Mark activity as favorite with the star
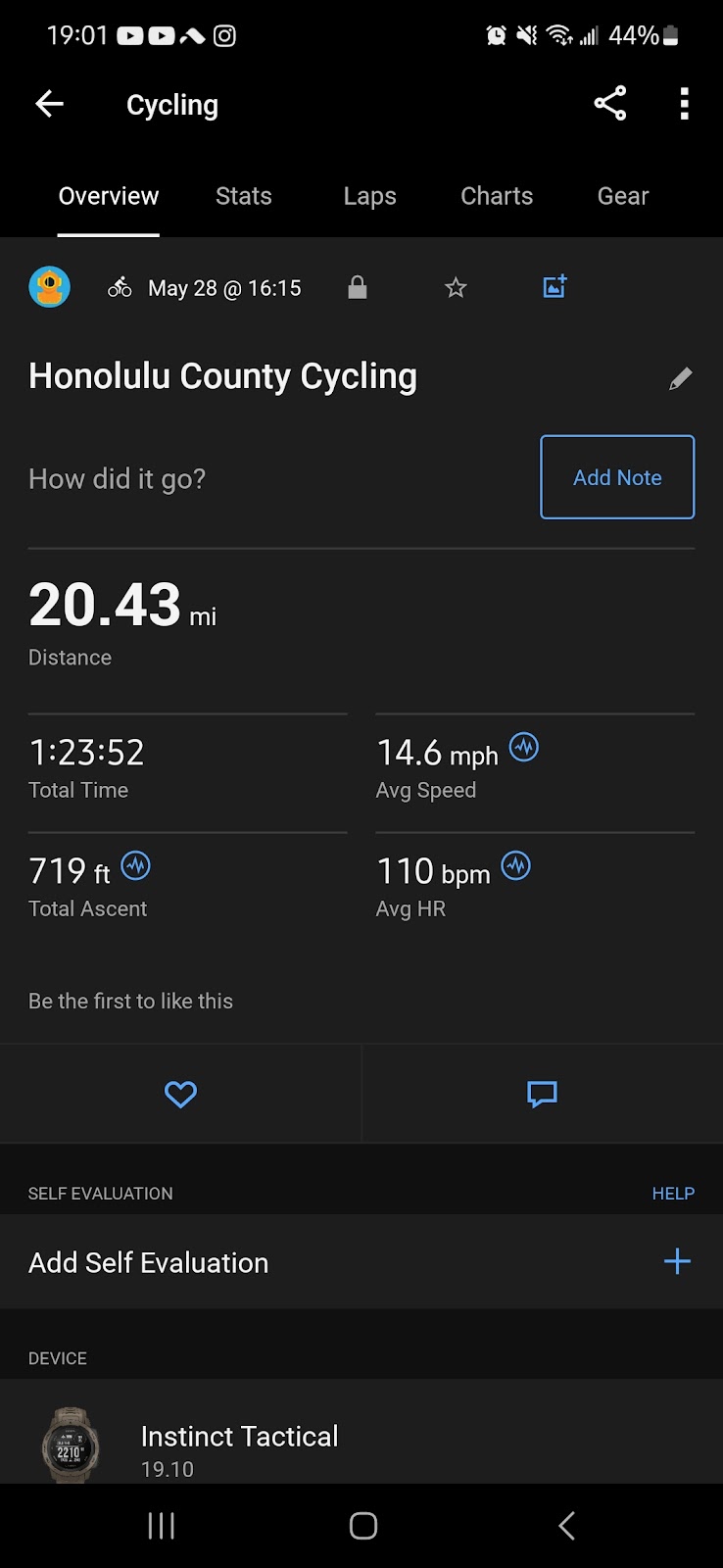 coord(456,287)
